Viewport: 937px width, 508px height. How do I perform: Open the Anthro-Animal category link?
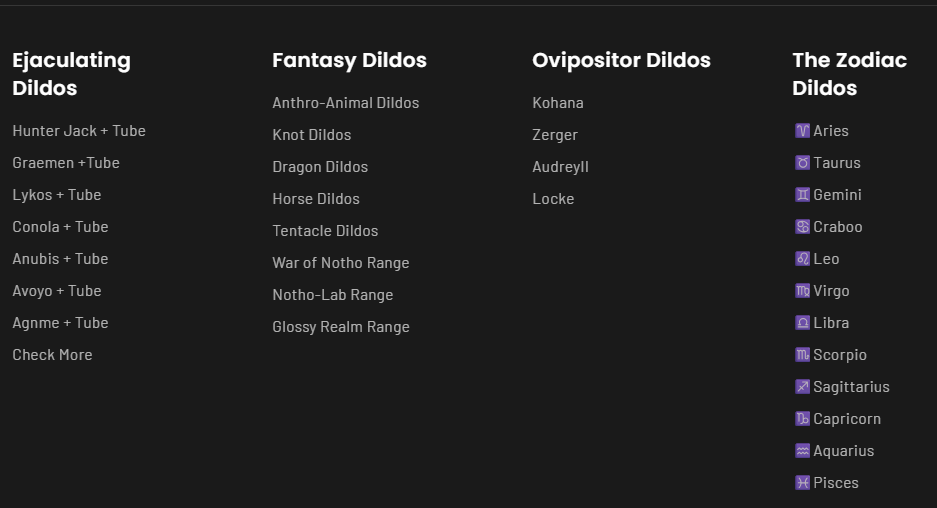pyautogui.click(x=346, y=103)
